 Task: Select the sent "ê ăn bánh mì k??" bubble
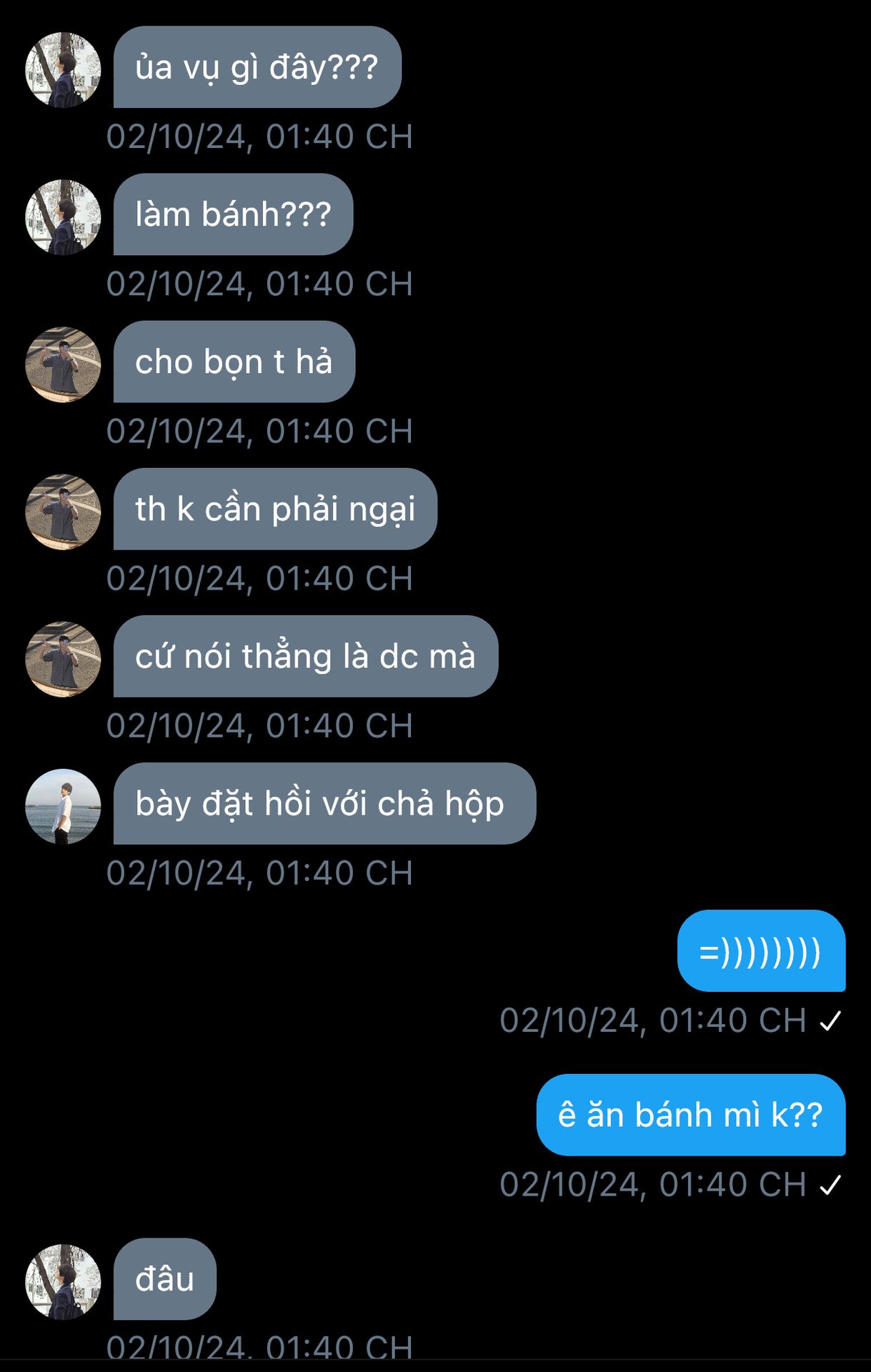[x=690, y=1115]
